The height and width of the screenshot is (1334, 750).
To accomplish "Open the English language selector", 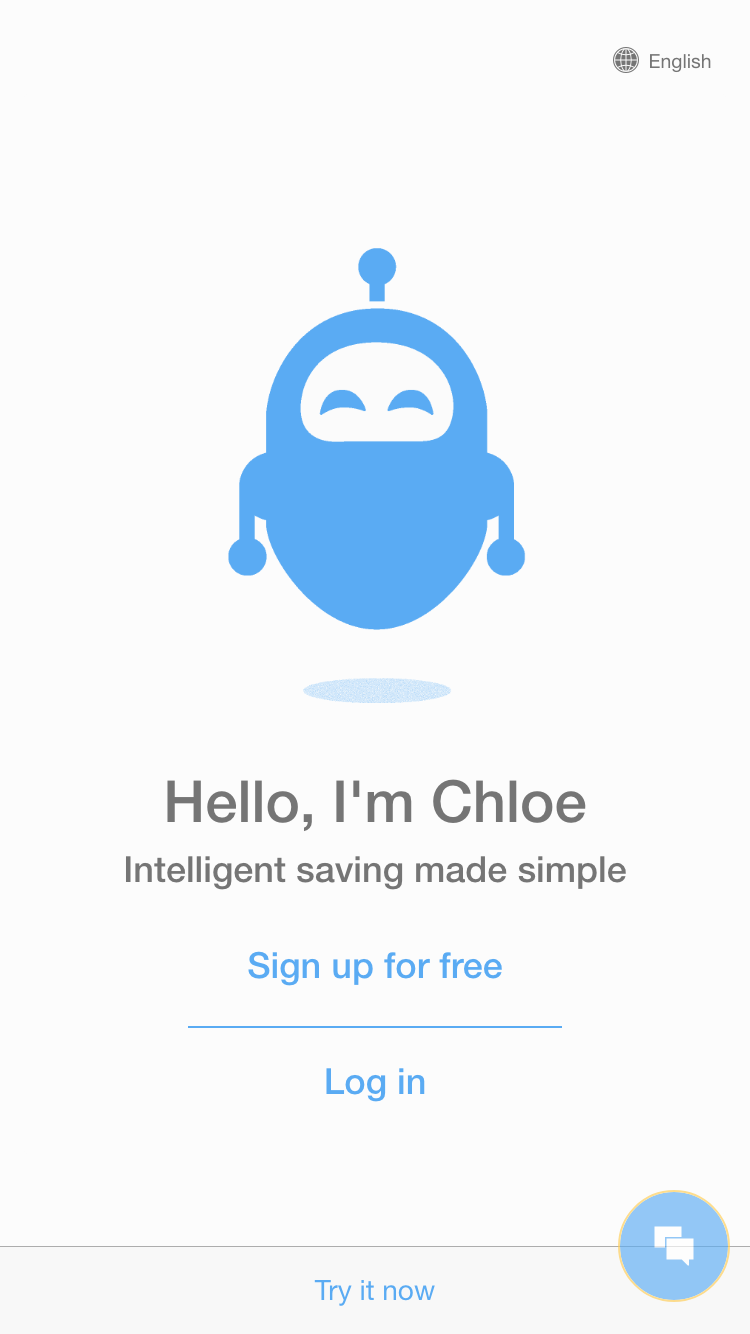I will coord(662,61).
